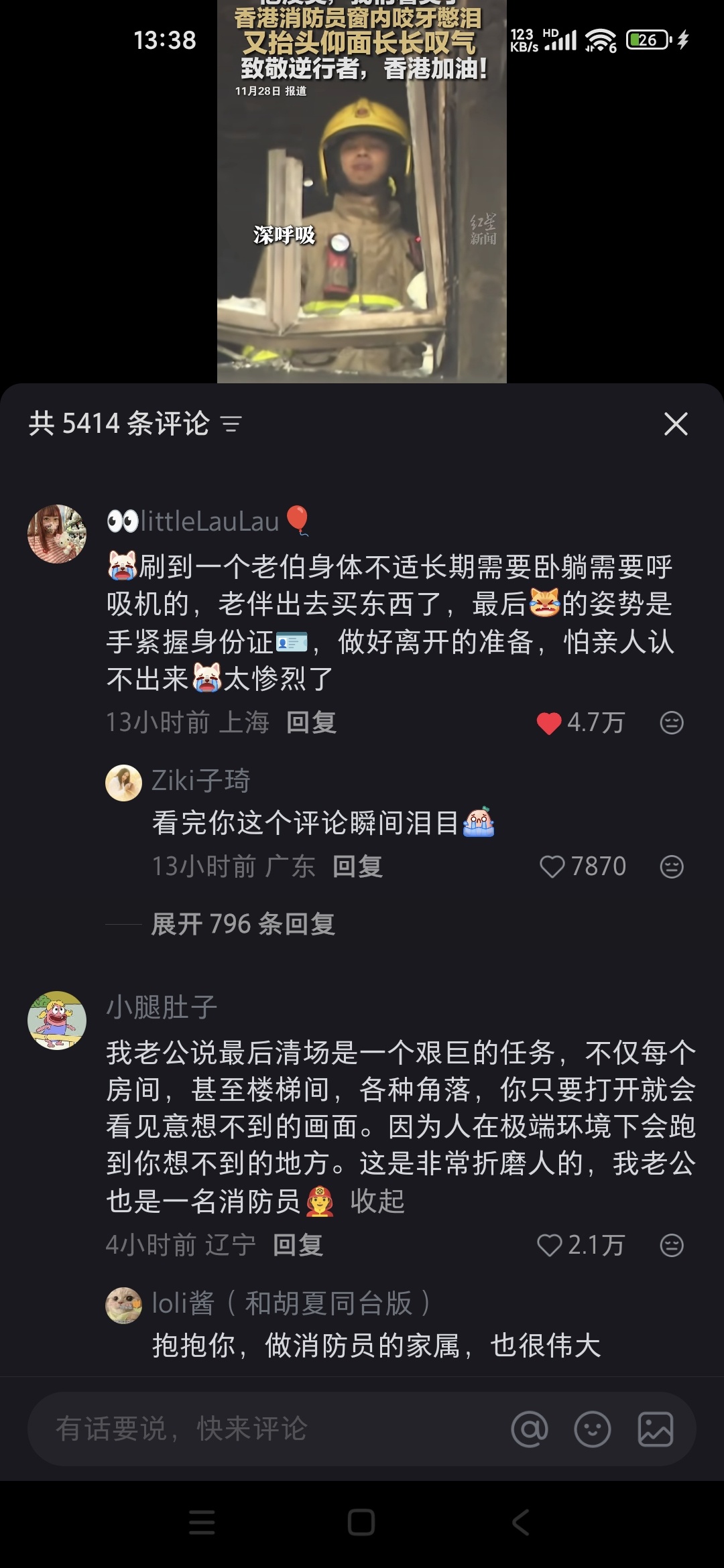
Task: Like 小腿肚子's comment
Action: click(x=550, y=1246)
